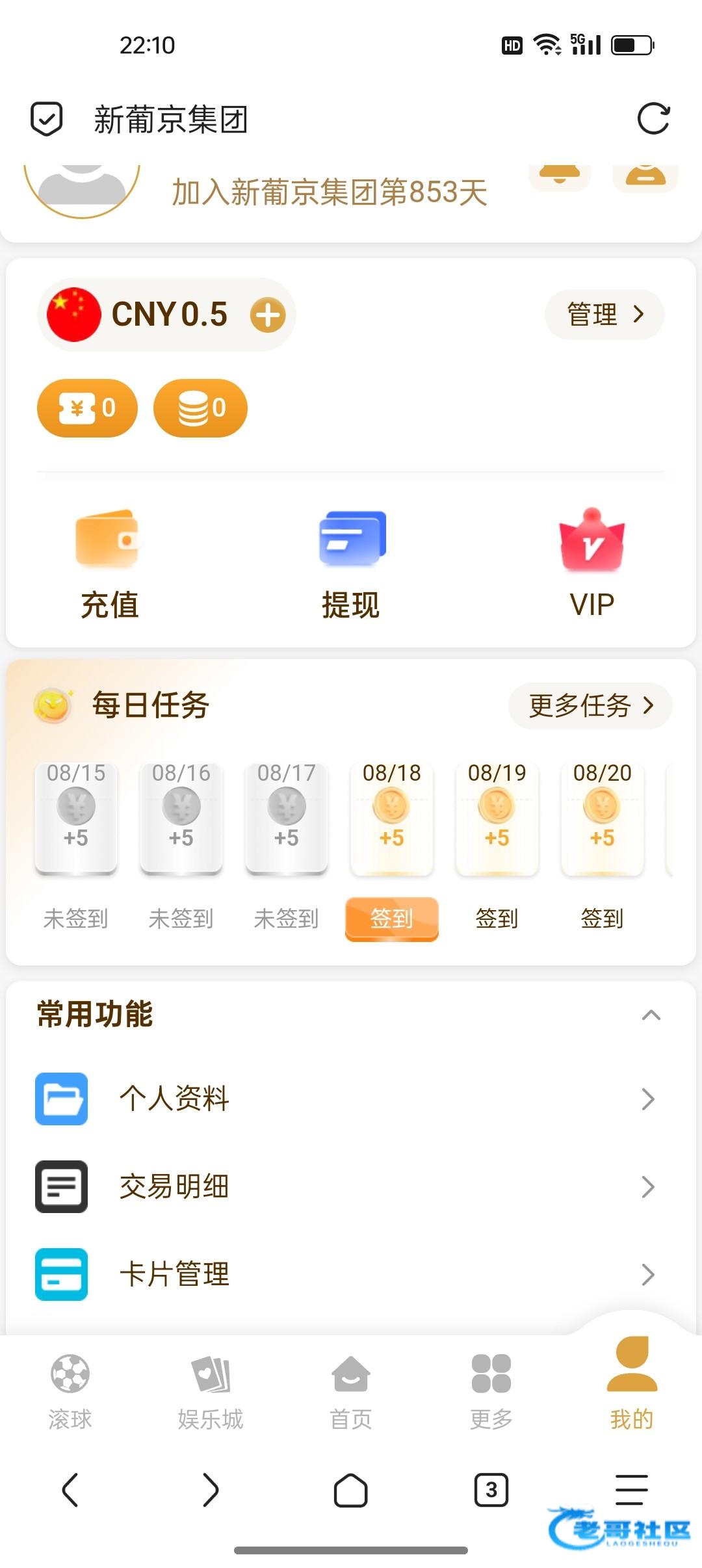This screenshot has width=702, height=1568.
Task: Open the coupon voucher badge showing 0
Action: (88, 408)
